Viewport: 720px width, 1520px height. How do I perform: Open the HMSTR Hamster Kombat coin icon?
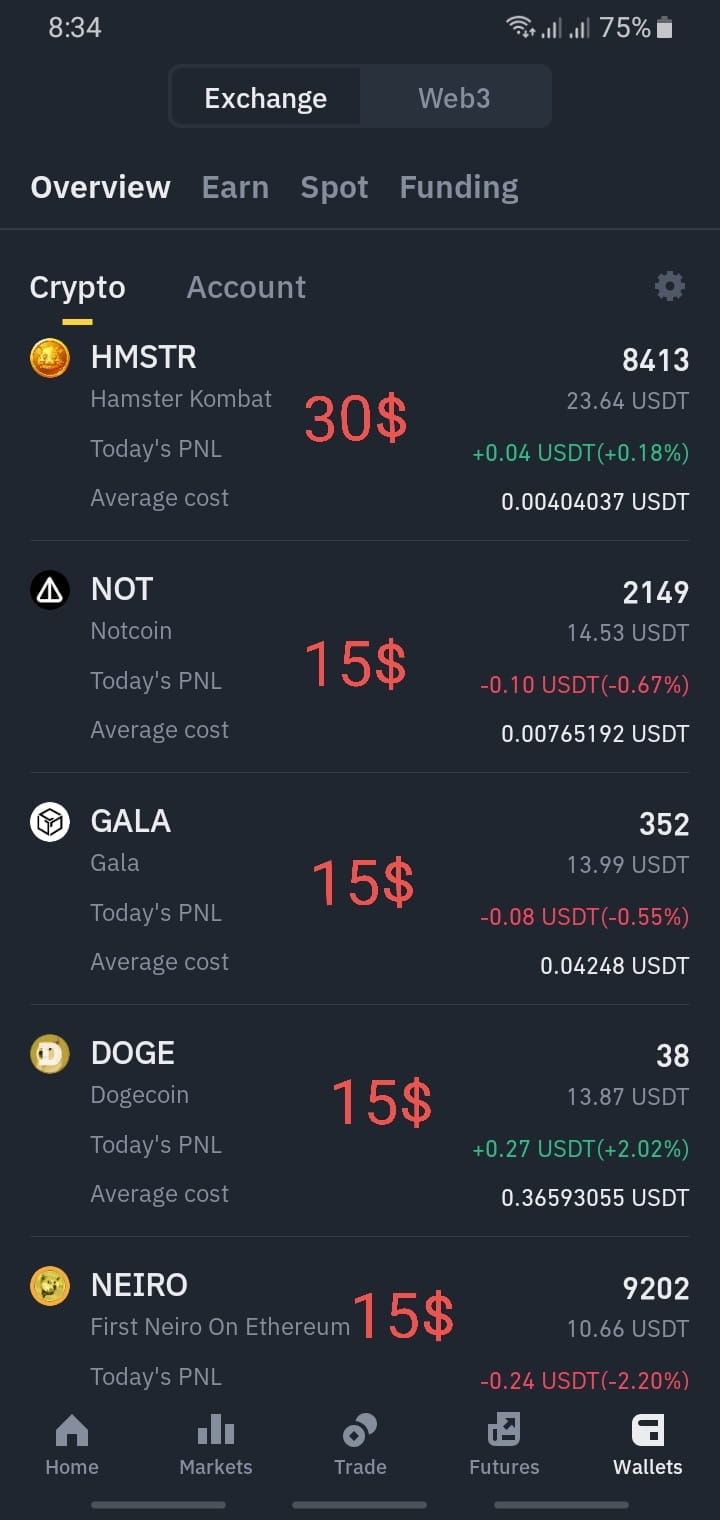tap(50, 358)
